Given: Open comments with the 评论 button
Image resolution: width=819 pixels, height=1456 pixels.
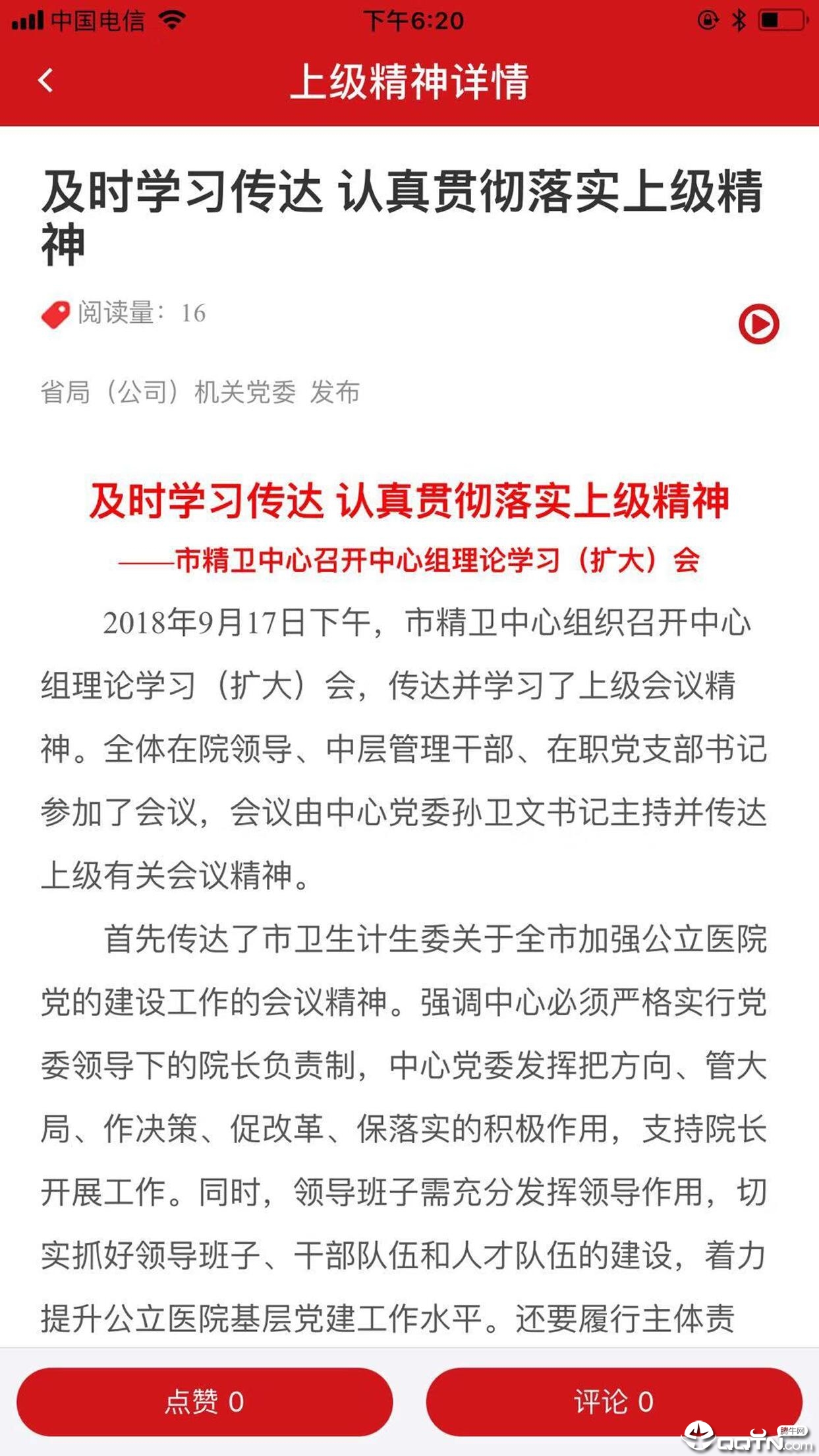Looking at the screenshot, I should click(x=614, y=1401).
